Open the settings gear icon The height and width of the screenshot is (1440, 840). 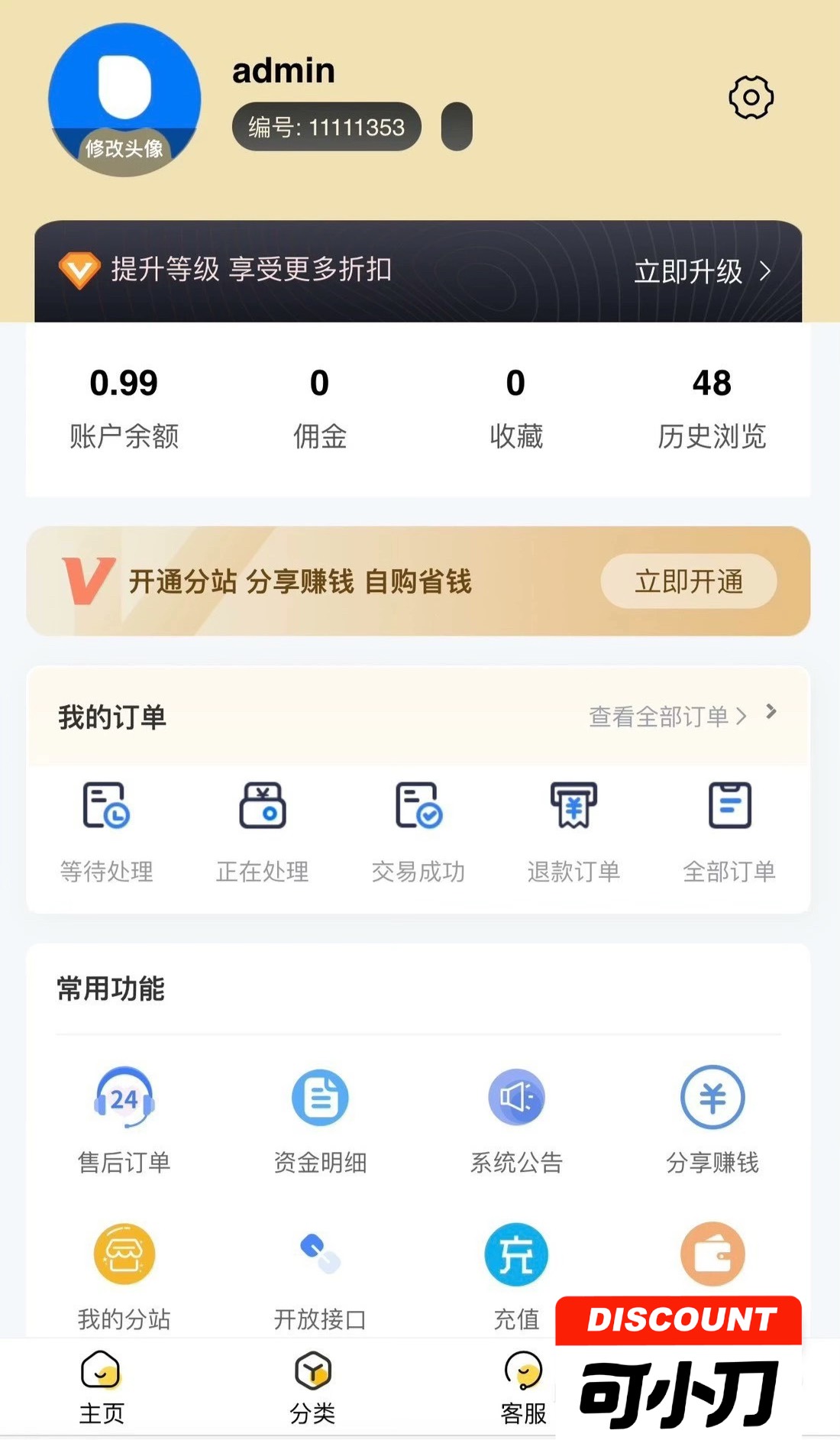[751, 98]
